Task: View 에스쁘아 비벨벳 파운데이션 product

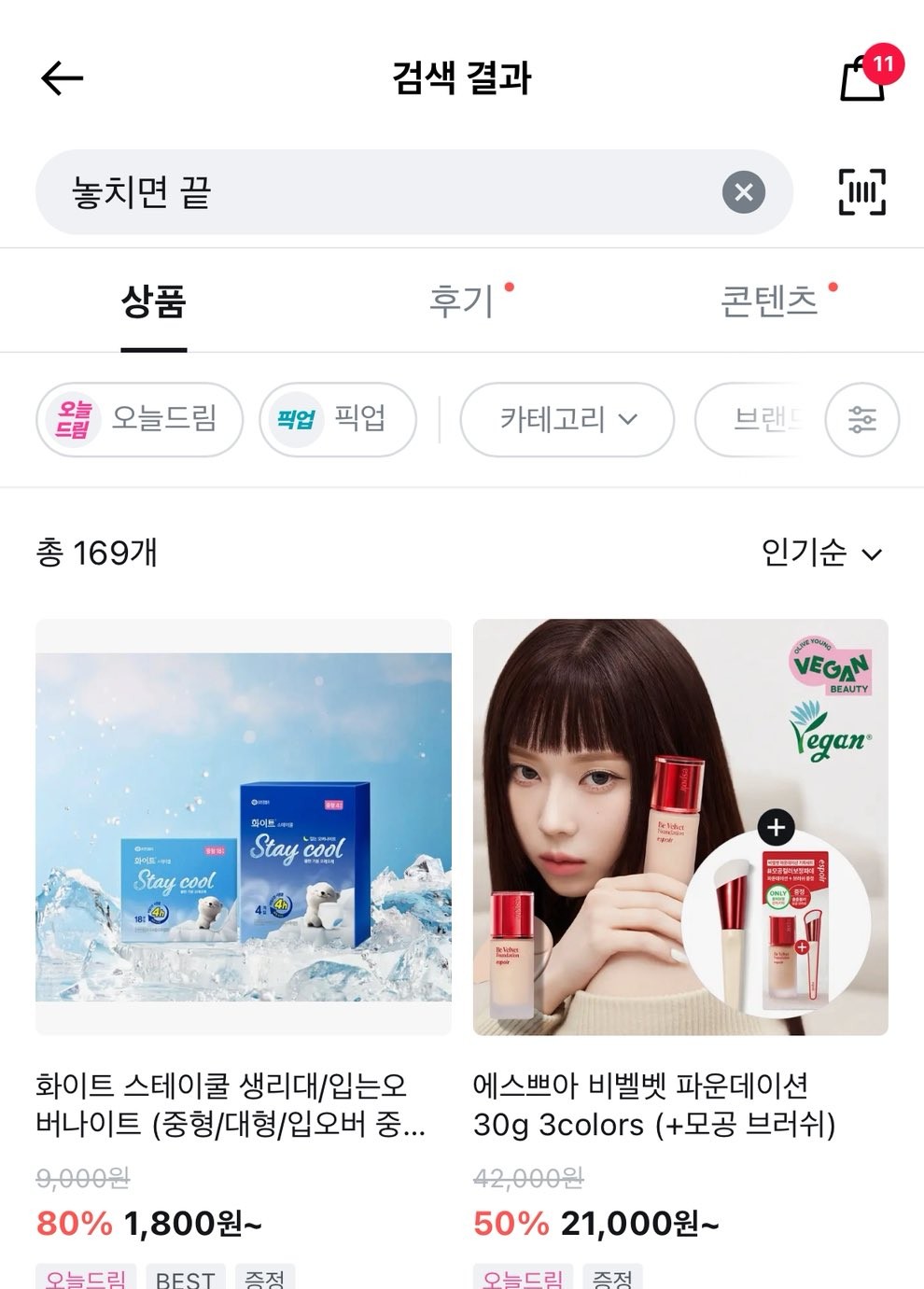Action: 680,827
